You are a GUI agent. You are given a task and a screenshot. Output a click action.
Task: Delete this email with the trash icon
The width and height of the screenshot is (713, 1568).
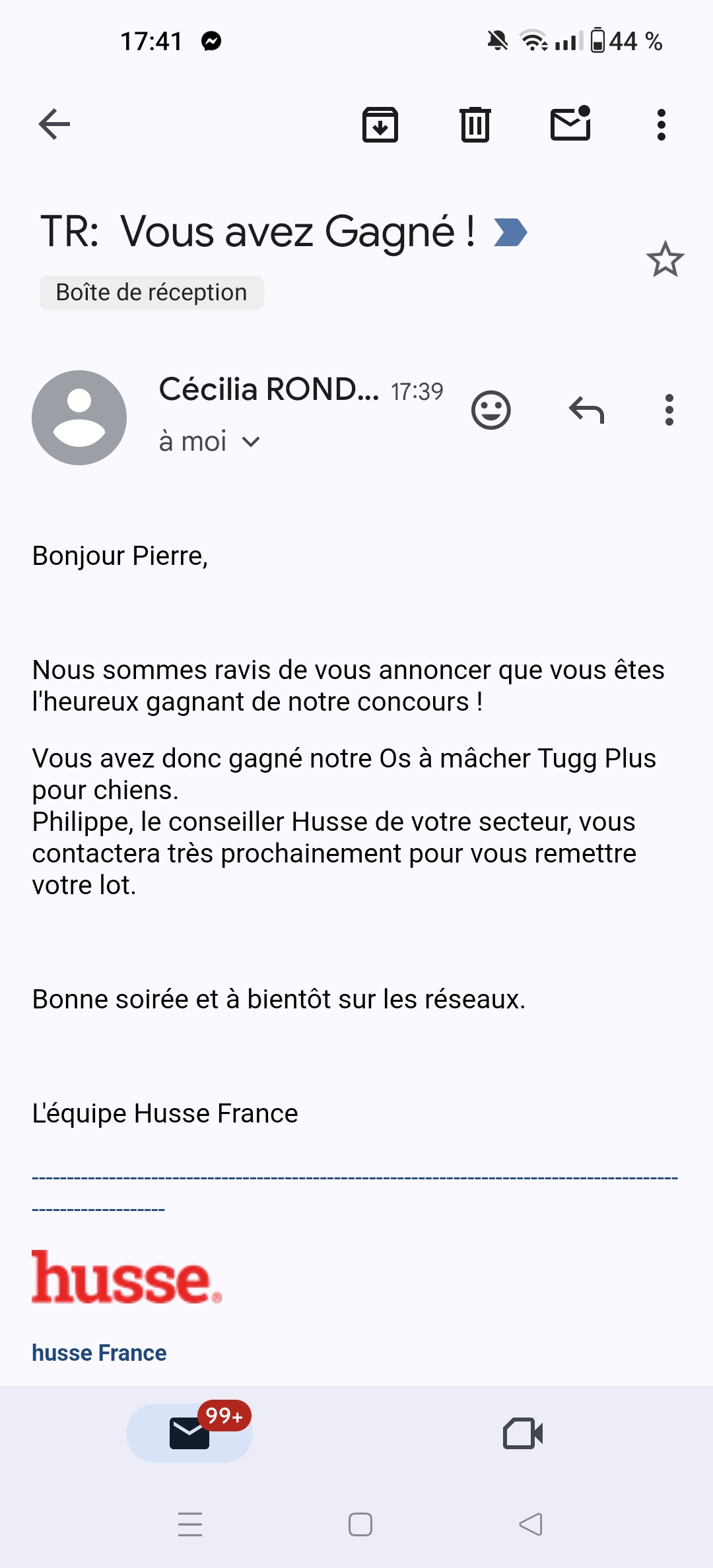point(475,124)
